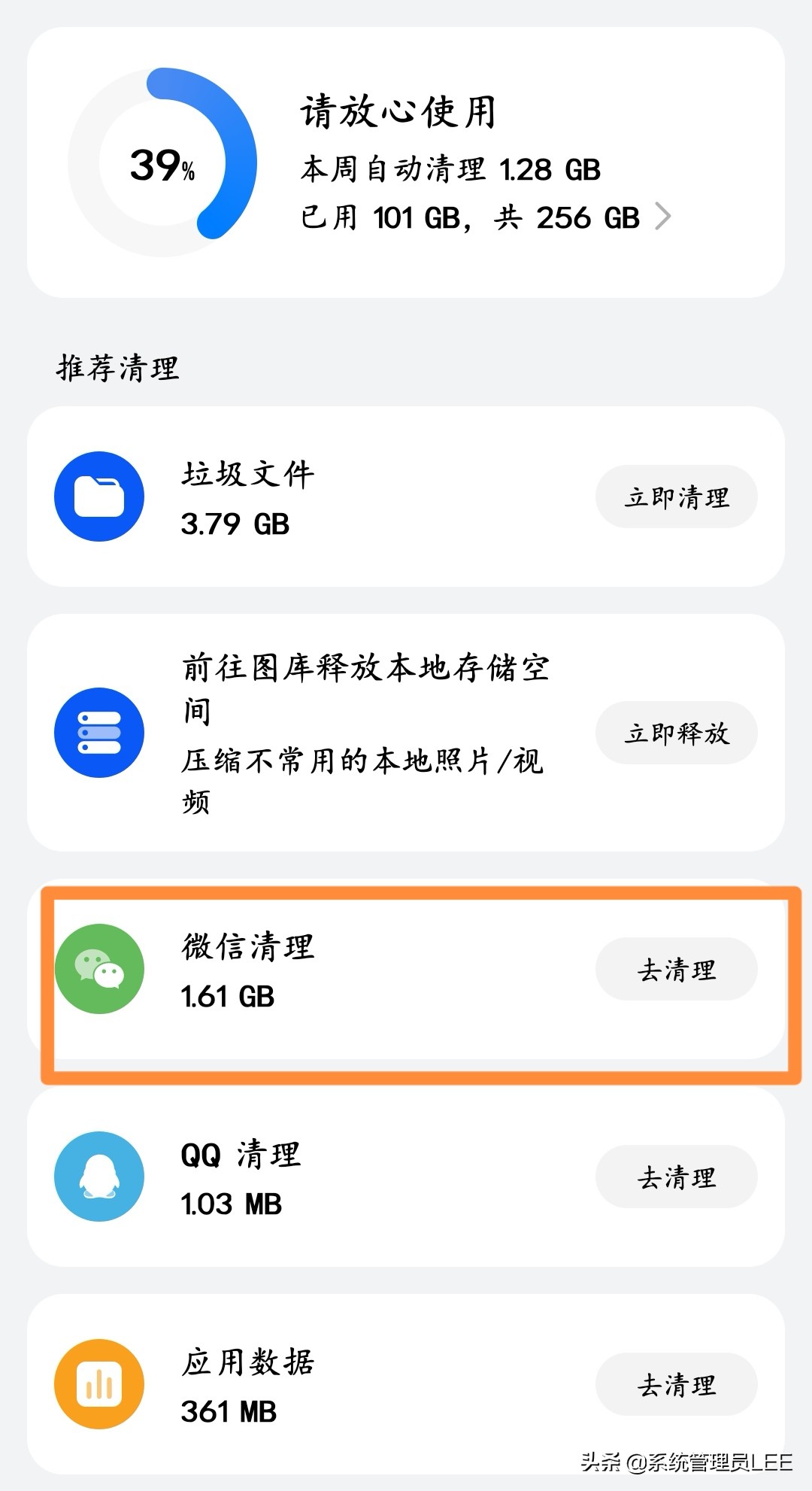
Task: Tap 去清理 for 应用数据
Action: tap(676, 1385)
